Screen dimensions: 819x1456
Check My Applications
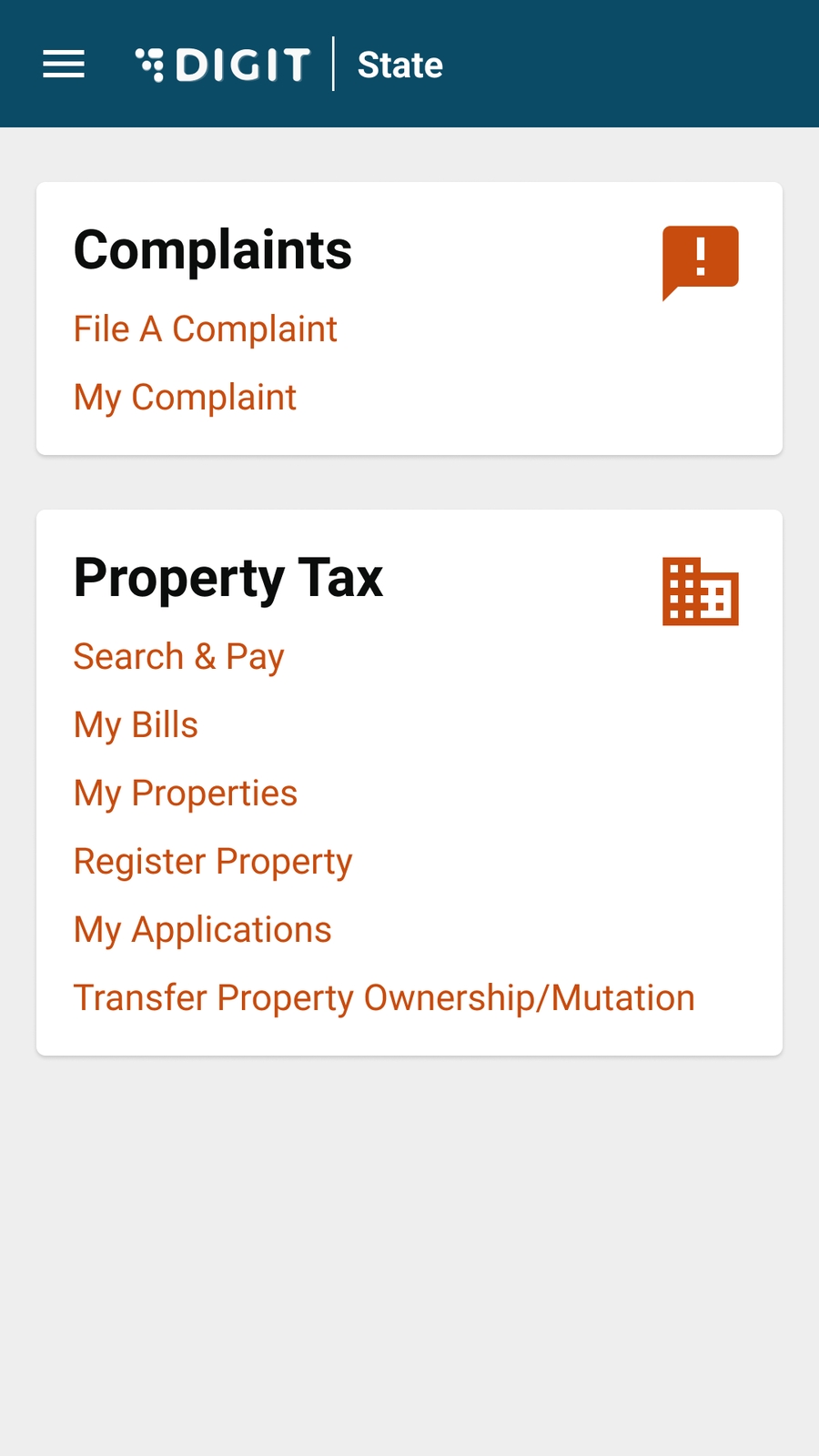(x=202, y=930)
